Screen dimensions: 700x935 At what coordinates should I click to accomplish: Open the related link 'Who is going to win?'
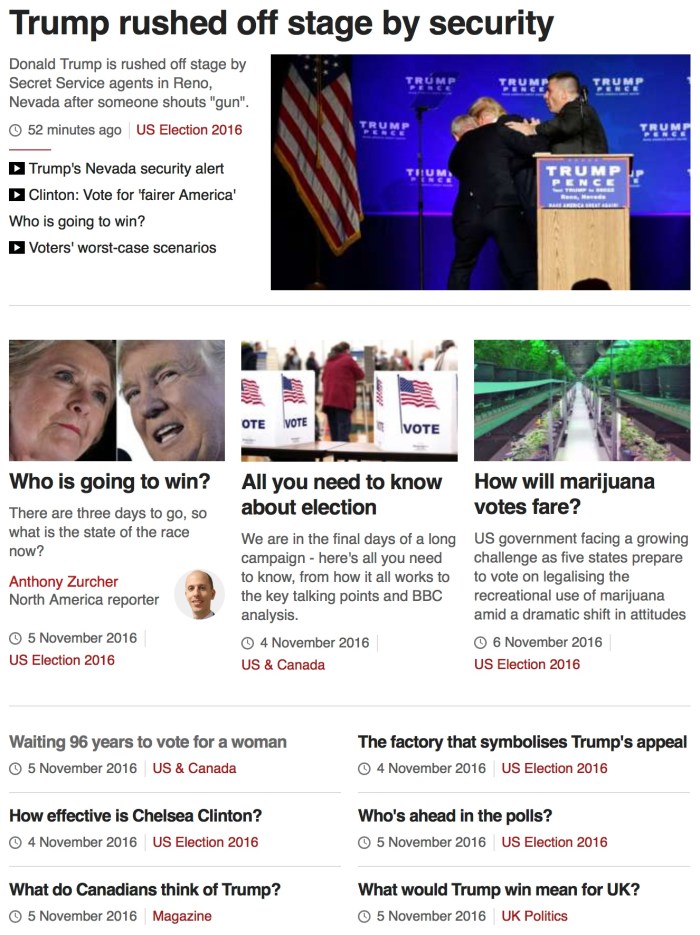[x=77, y=221]
